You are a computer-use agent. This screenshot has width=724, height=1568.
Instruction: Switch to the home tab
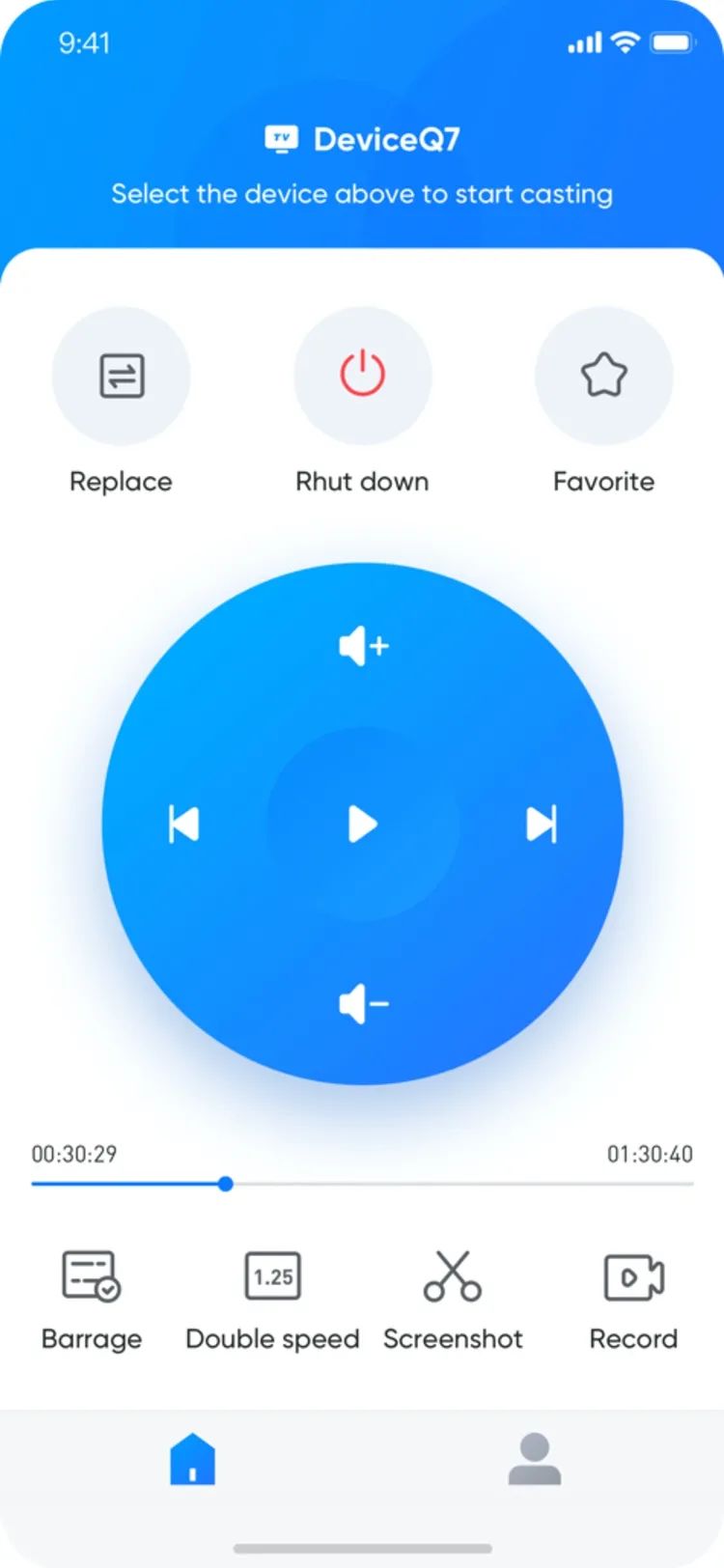point(193,1459)
